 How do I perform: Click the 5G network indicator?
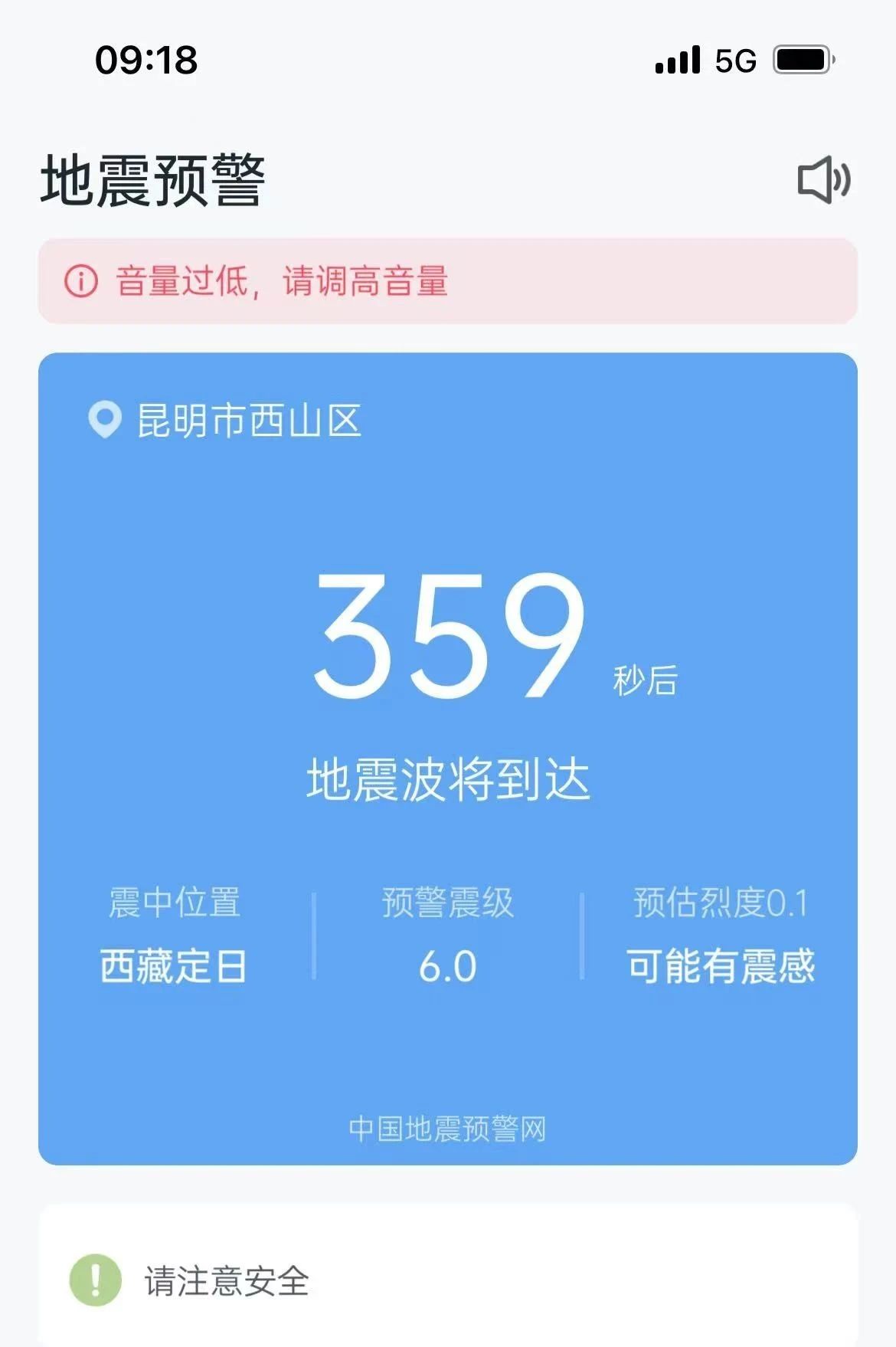(x=736, y=60)
